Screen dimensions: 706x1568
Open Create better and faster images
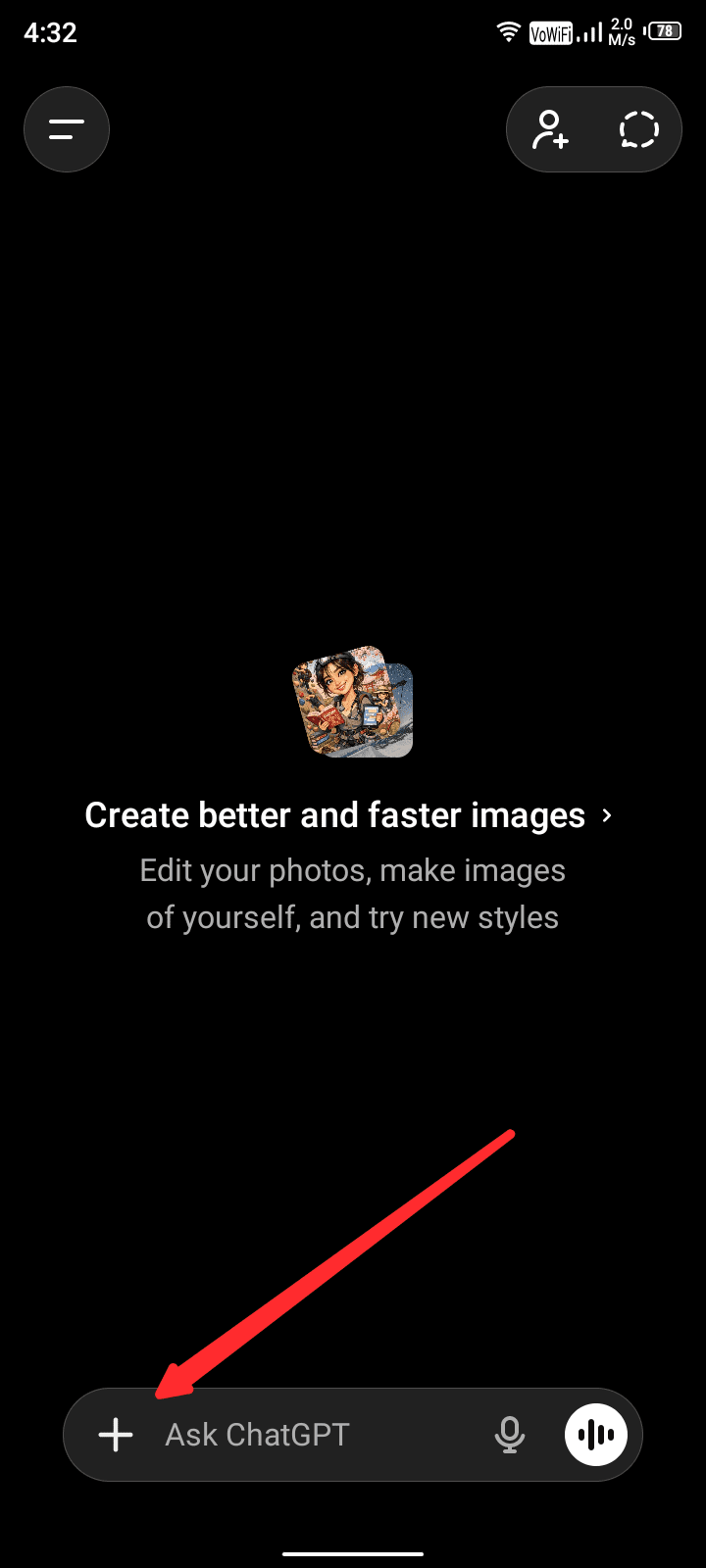349,815
